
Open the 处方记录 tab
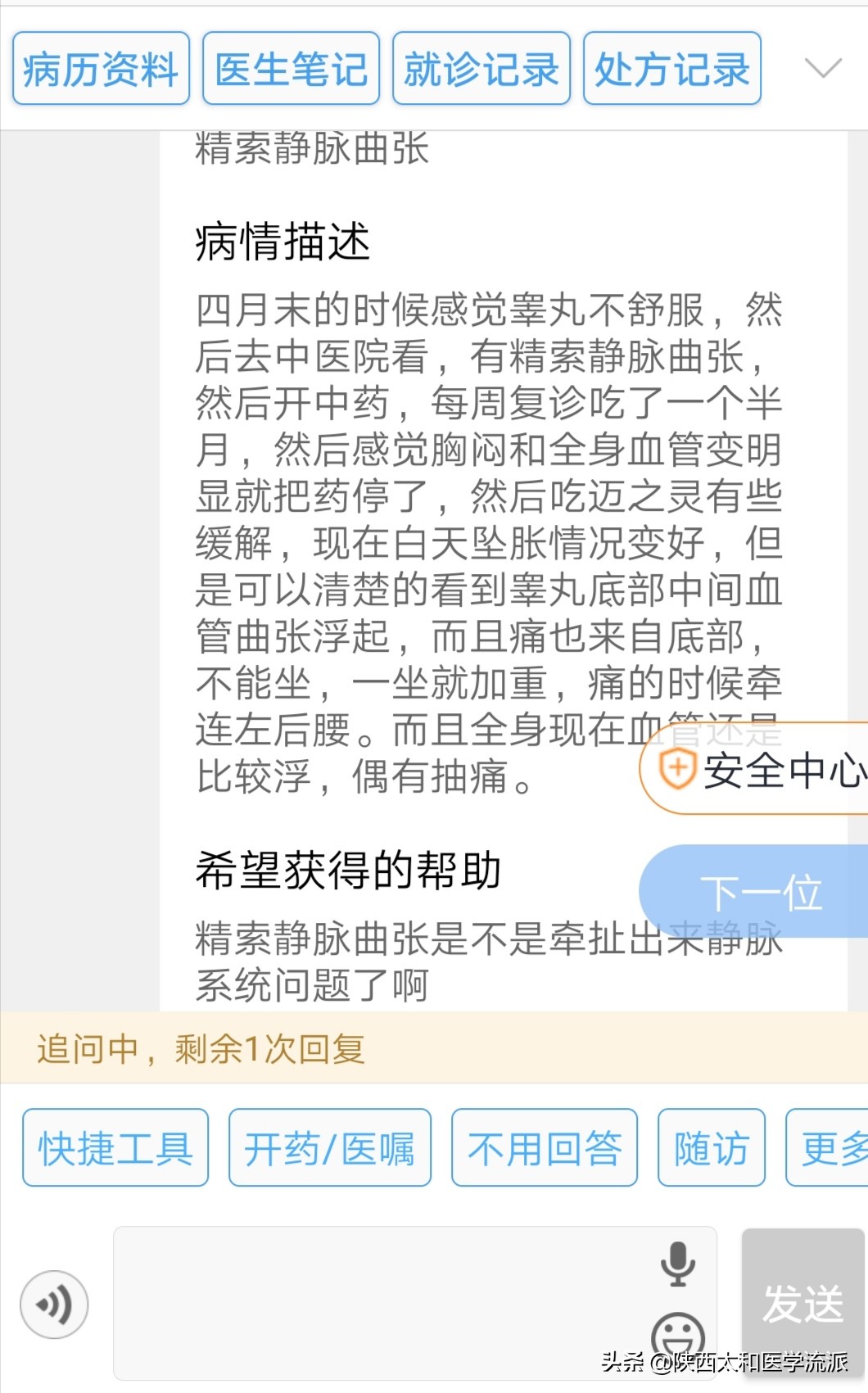tap(671, 70)
